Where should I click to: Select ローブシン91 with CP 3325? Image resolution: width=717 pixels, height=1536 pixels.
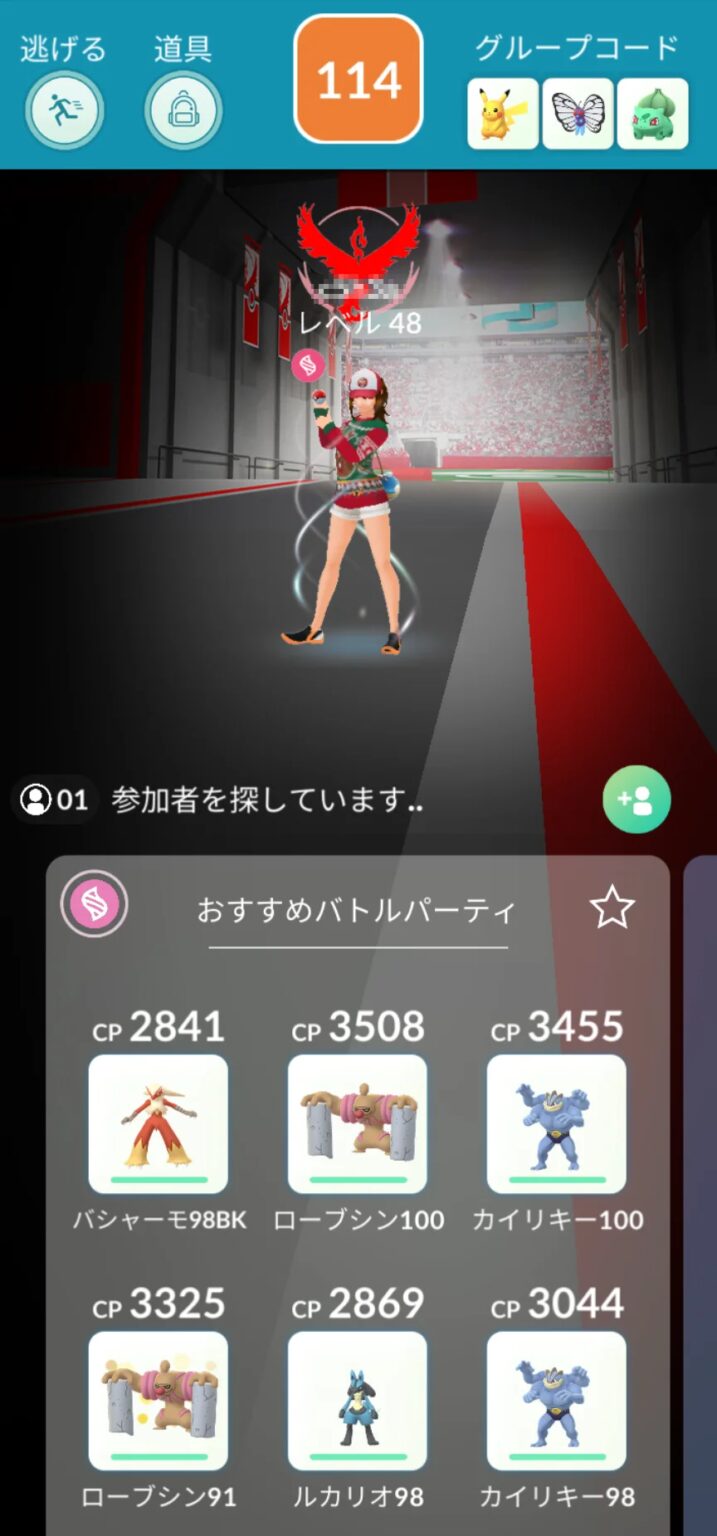point(158,1400)
